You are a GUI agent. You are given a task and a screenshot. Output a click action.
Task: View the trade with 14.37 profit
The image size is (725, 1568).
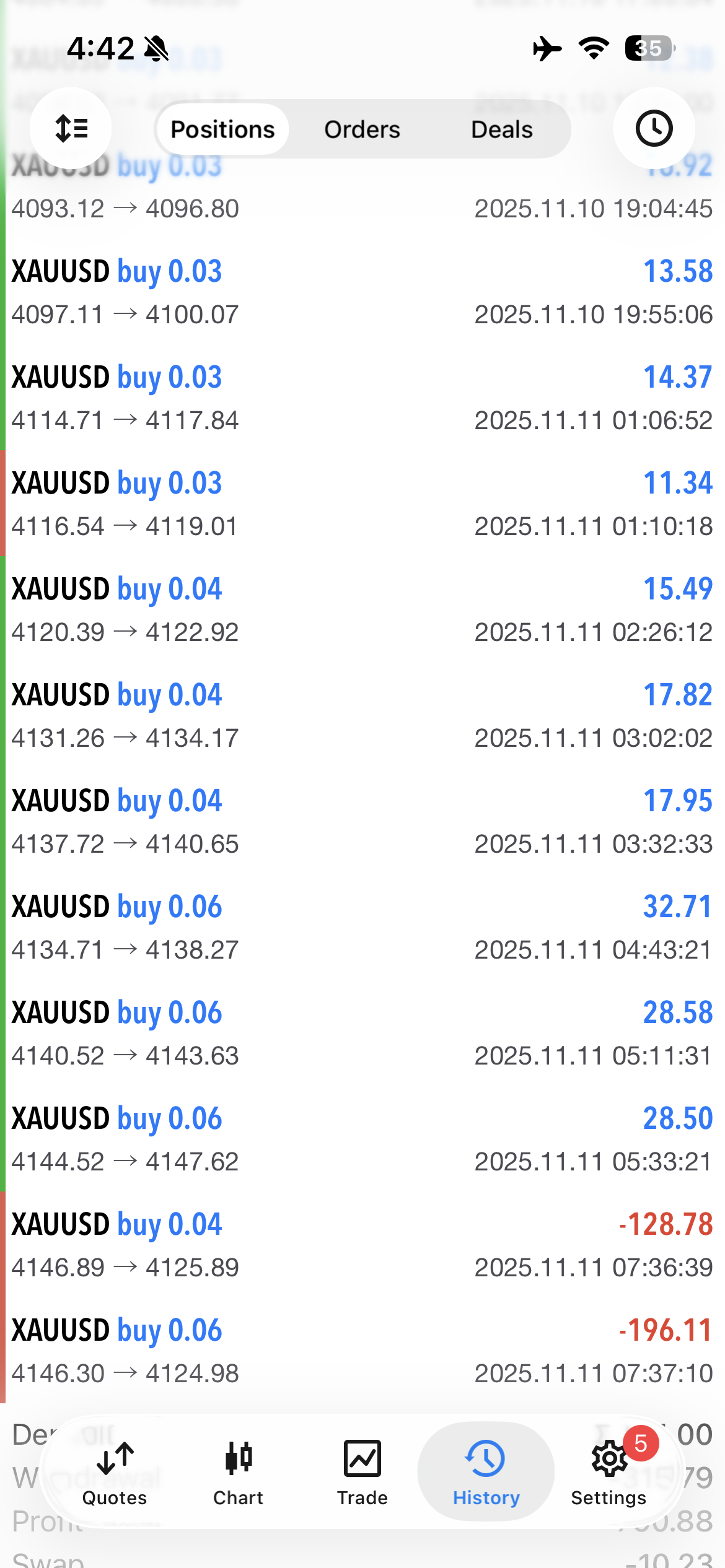click(x=362, y=398)
